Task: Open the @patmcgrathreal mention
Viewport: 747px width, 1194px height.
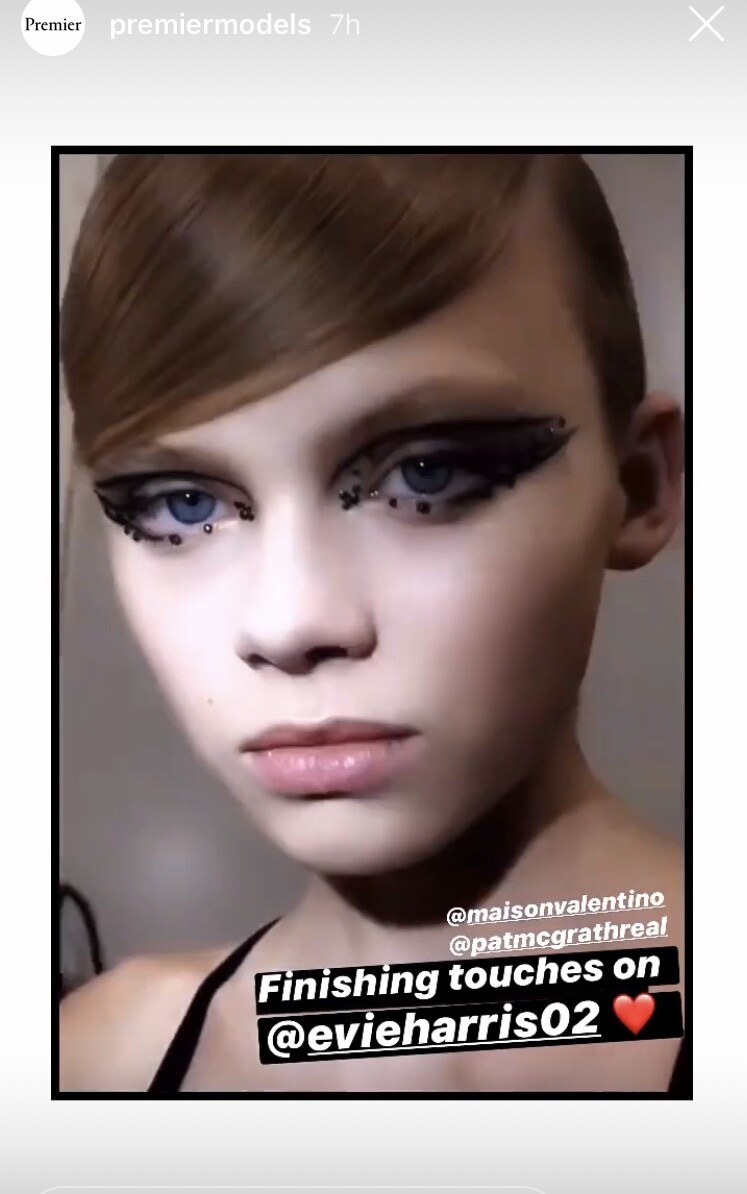Action: [x=558, y=936]
